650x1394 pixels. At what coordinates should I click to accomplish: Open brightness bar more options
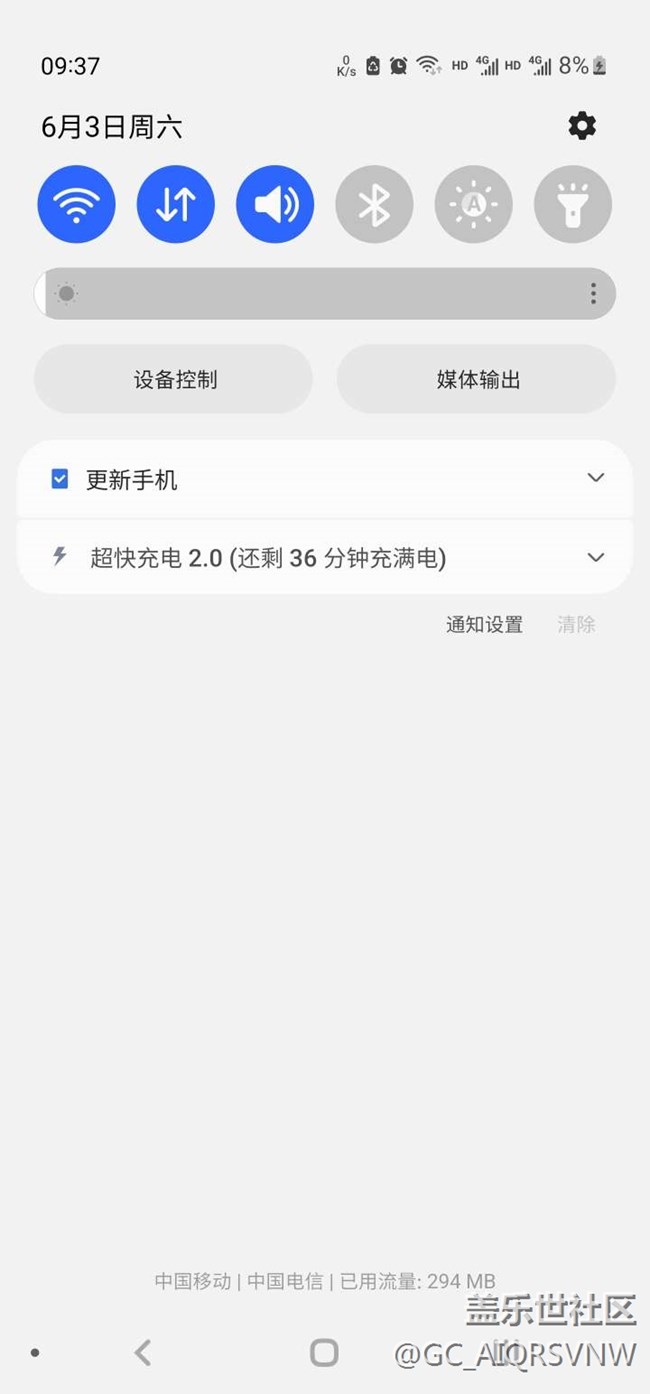pyautogui.click(x=593, y=294)
